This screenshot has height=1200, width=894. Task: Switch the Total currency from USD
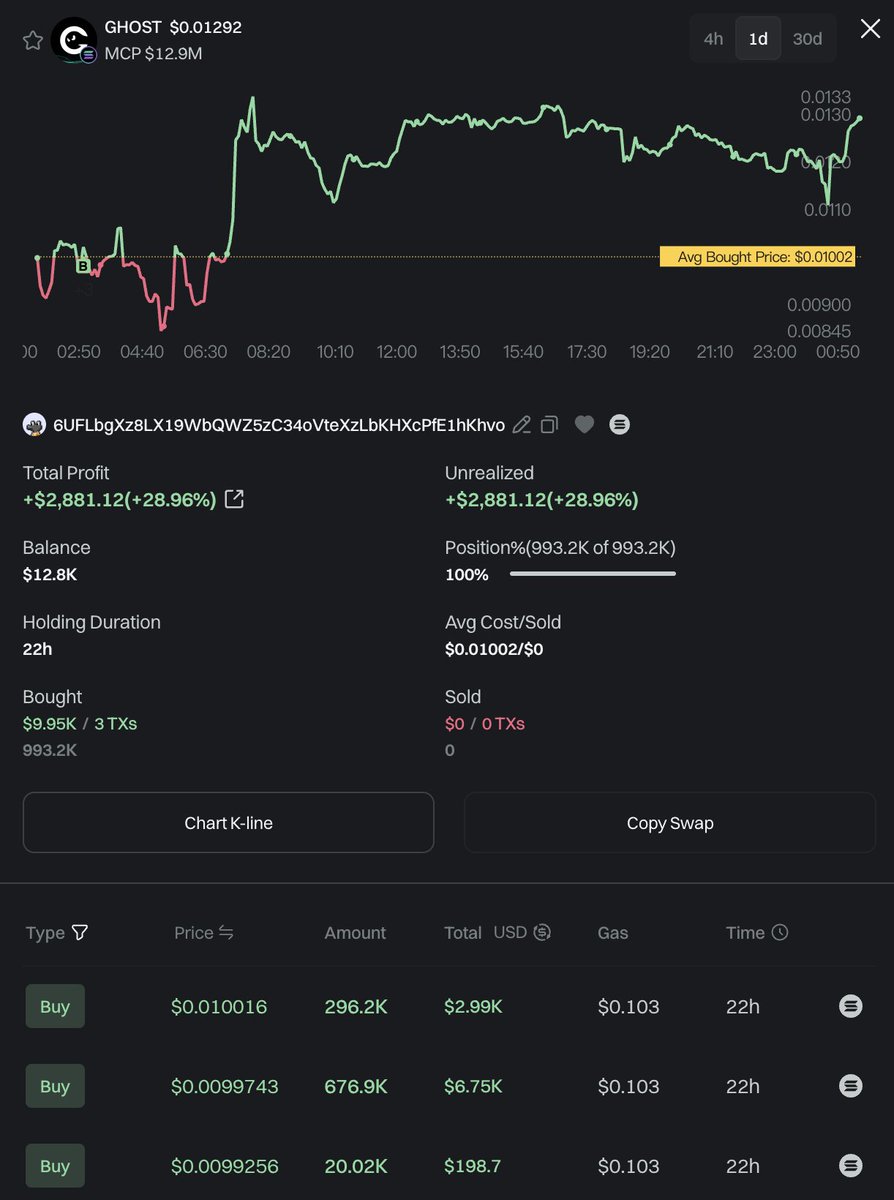(542, 933)
